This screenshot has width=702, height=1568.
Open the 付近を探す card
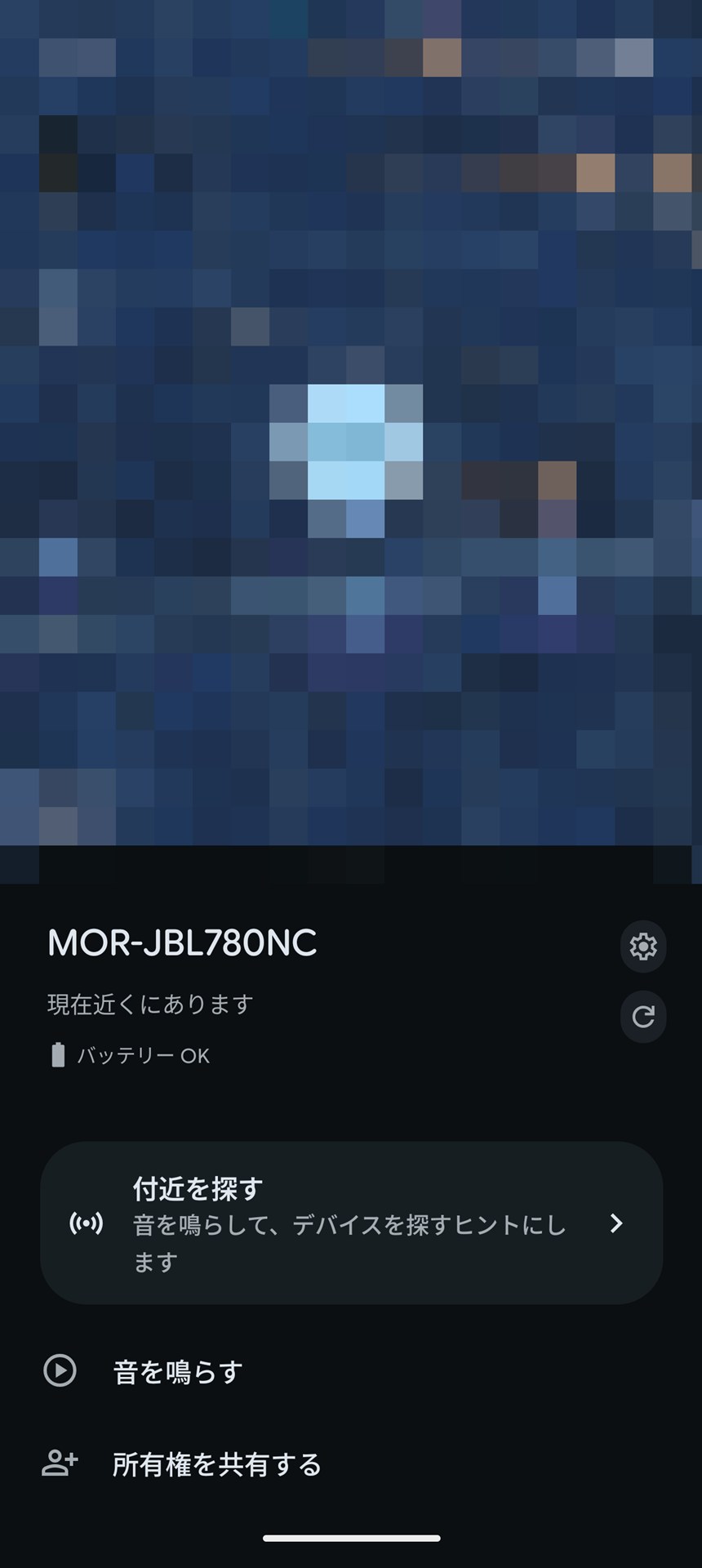pyautogui.click(x=351, y=1223)
